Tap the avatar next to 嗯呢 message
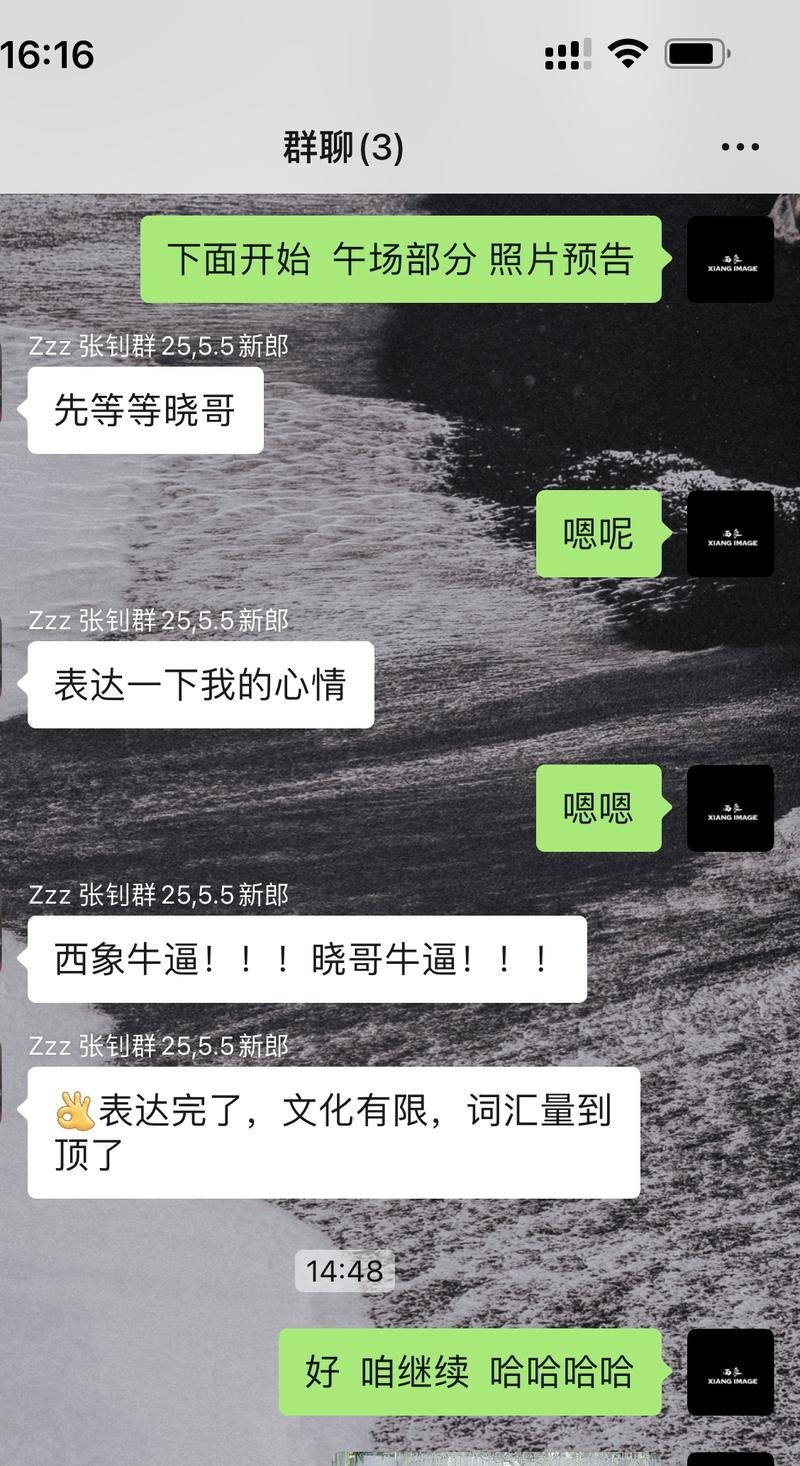The width and height of the screenshot is (800, 1466). (730, 534)
